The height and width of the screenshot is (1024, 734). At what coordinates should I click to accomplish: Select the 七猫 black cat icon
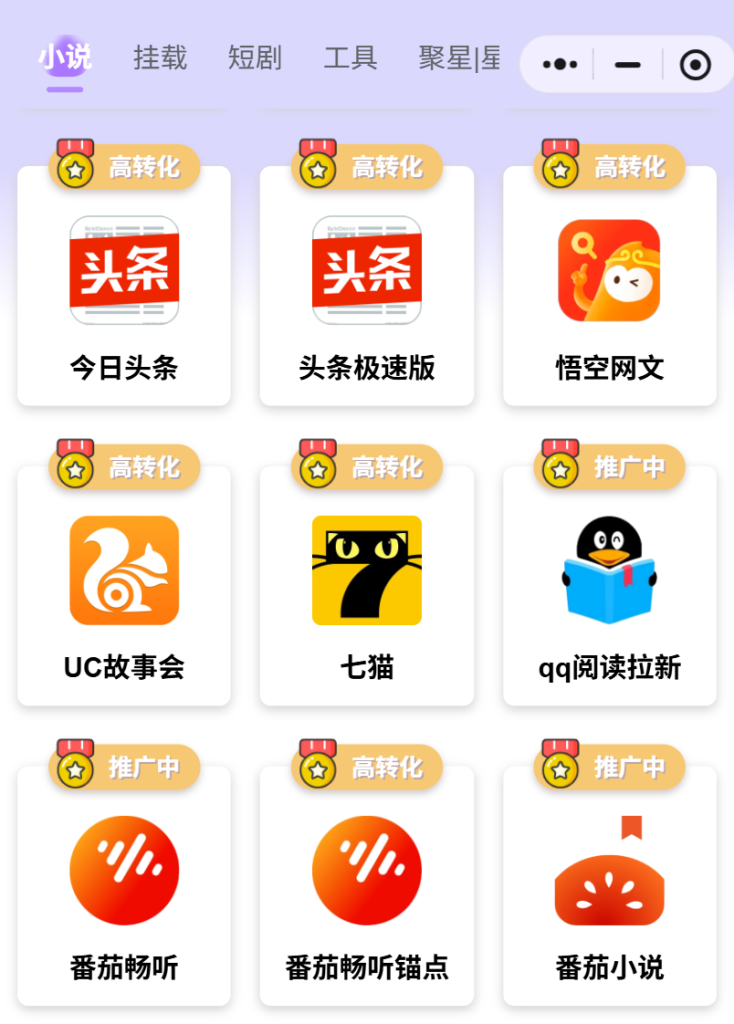[366, 570]
